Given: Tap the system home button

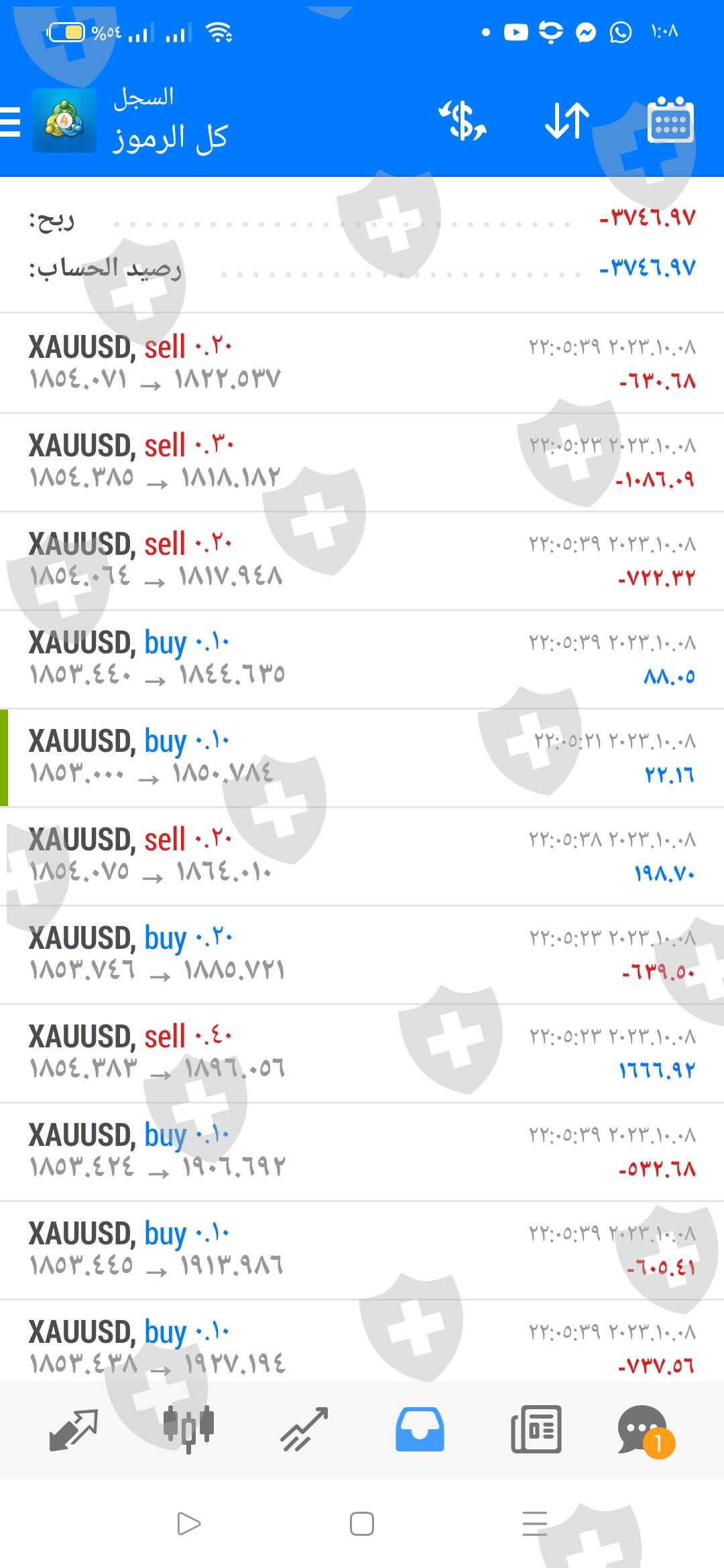Looking at the screenshot, I should tap(362, 1524).
